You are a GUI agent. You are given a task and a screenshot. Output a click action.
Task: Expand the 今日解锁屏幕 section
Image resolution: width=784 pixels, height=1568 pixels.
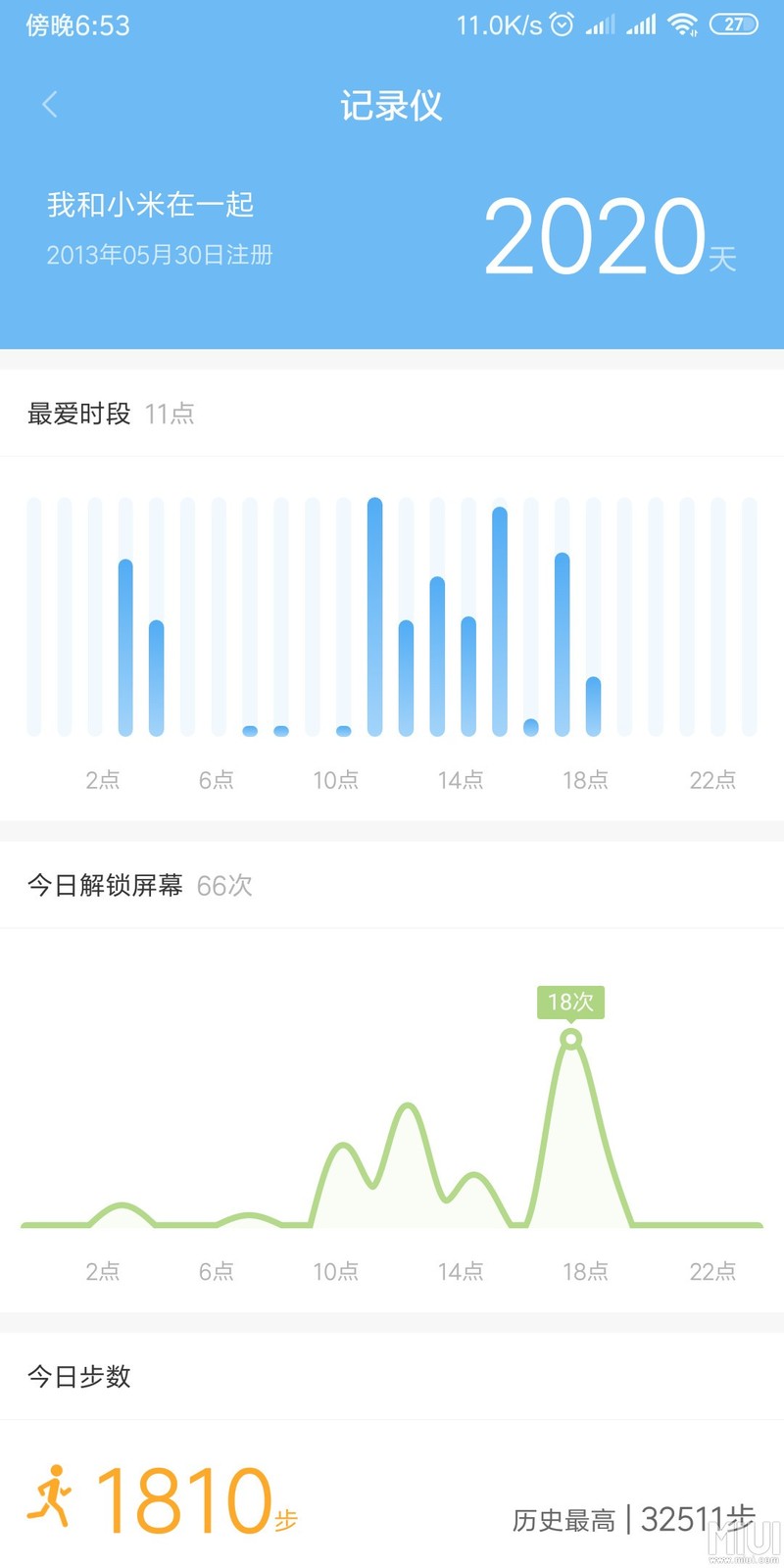coord(103,885)
